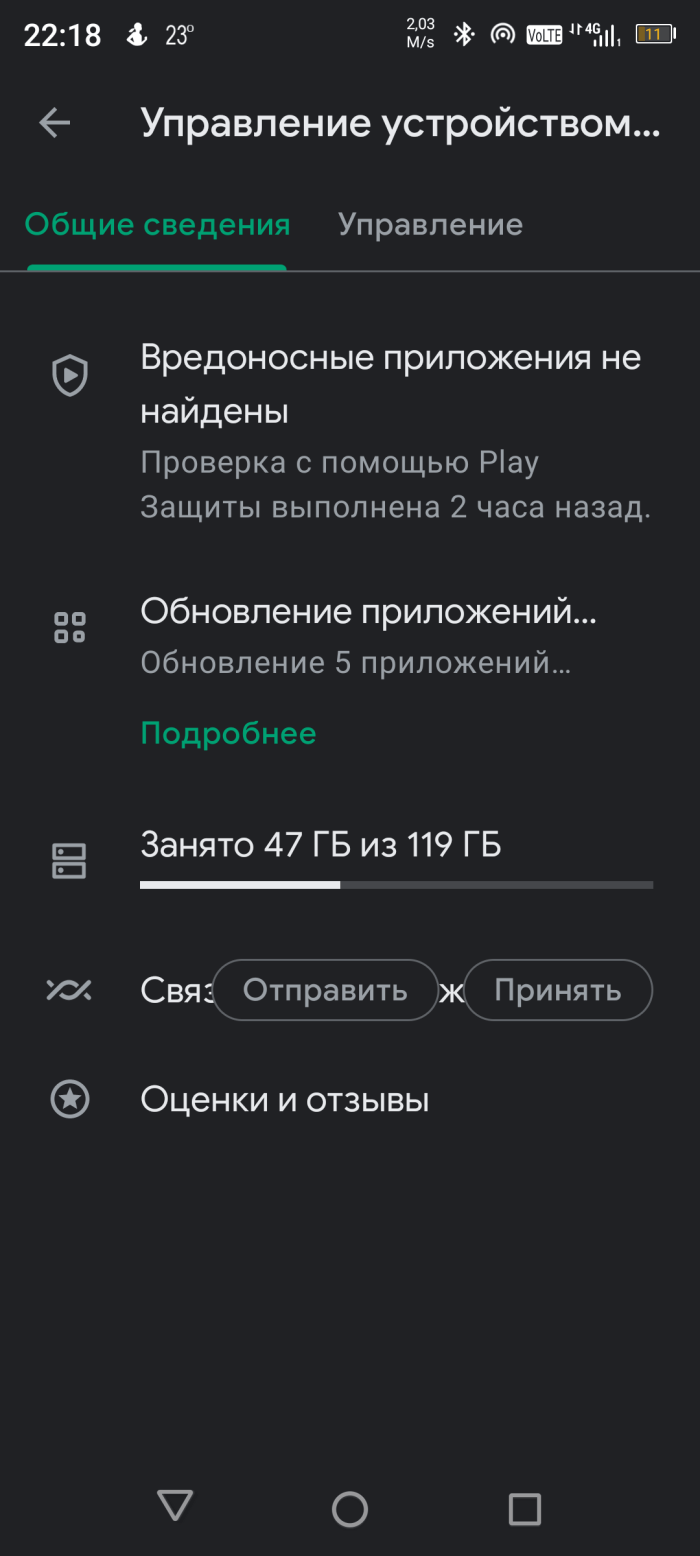This screenshot has width=700, height=1556.
Task: Tap the system home button
Action: (350, 1508)
